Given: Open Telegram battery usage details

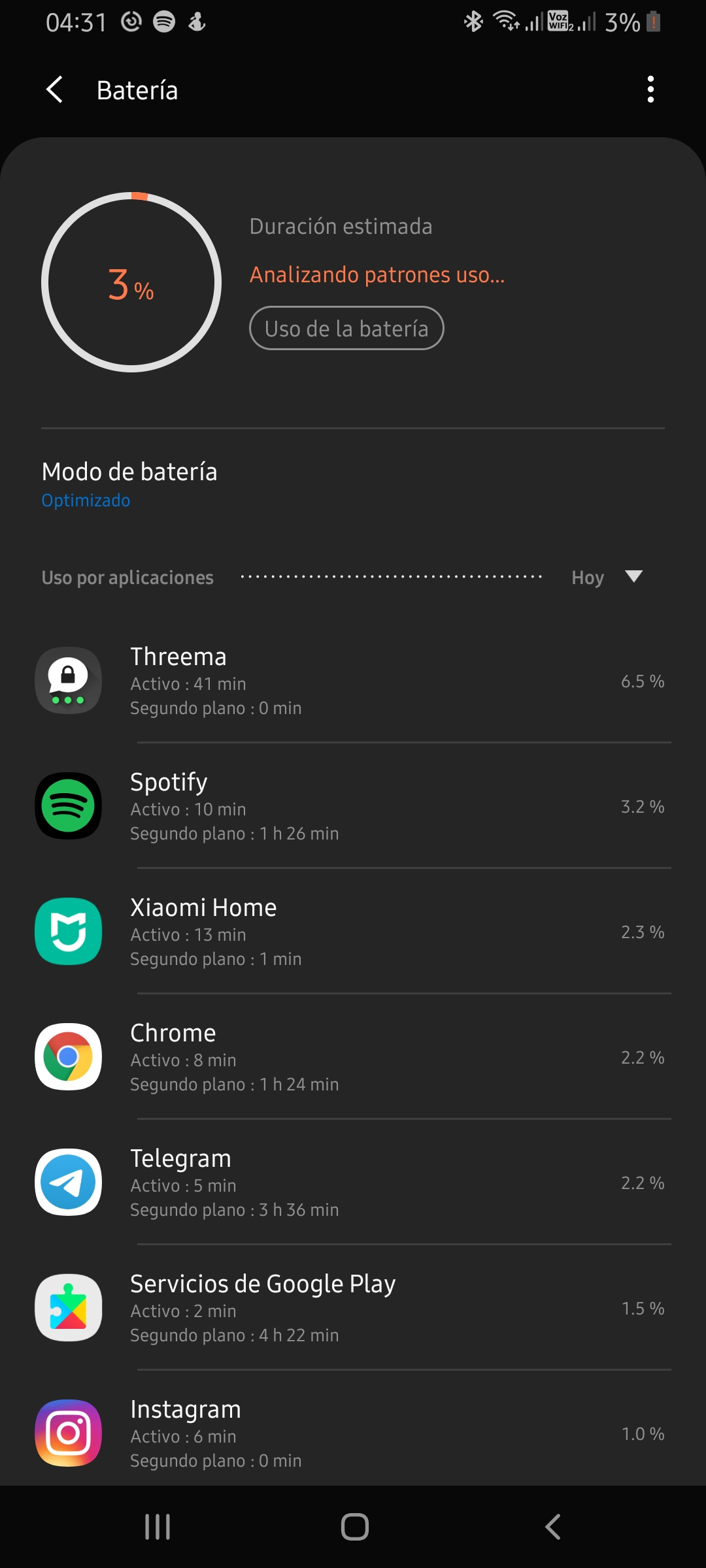Looking at the screenshot, I should [x=353, y=1183].
